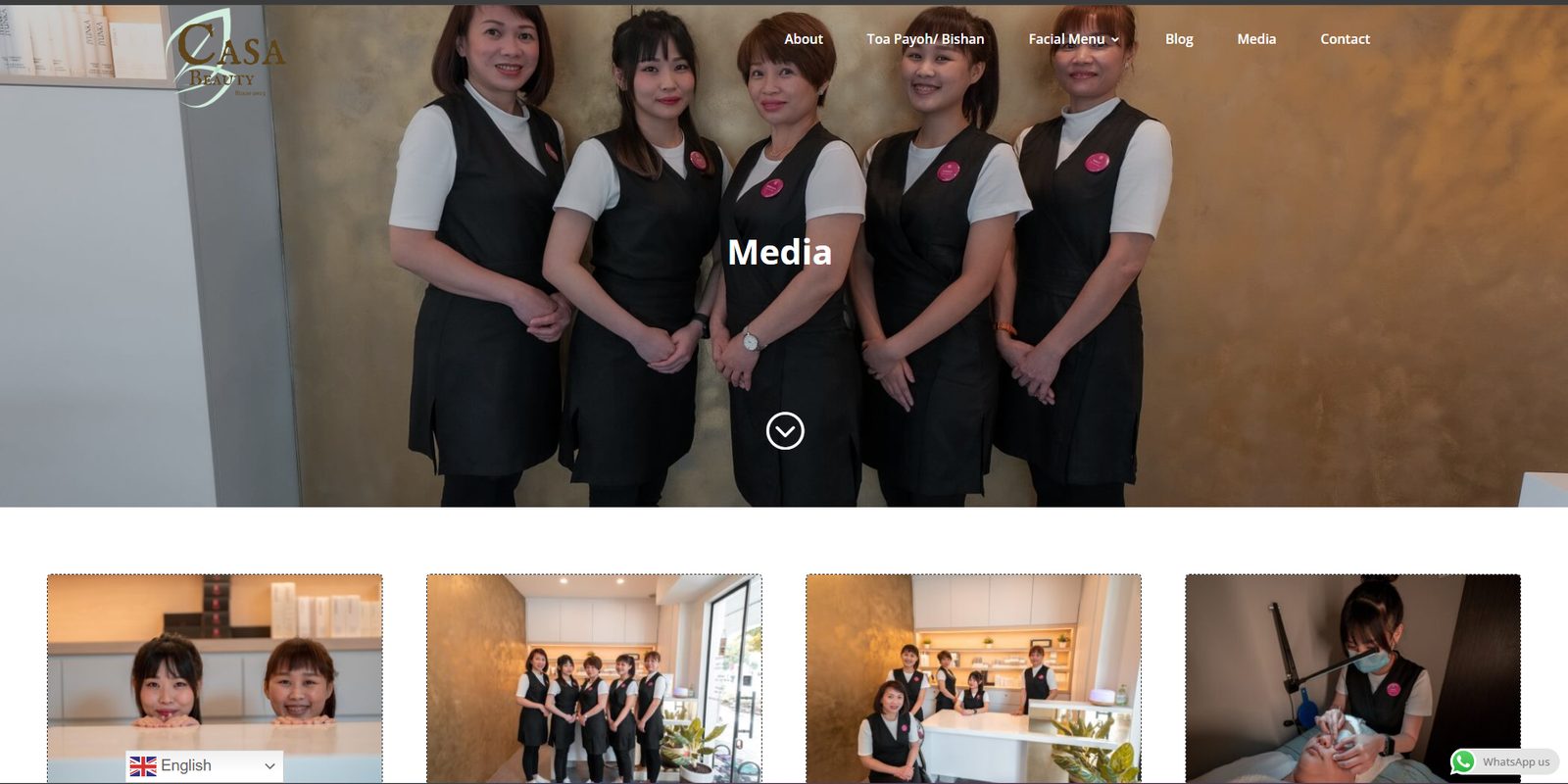Open the English language selector

(204, 765)
